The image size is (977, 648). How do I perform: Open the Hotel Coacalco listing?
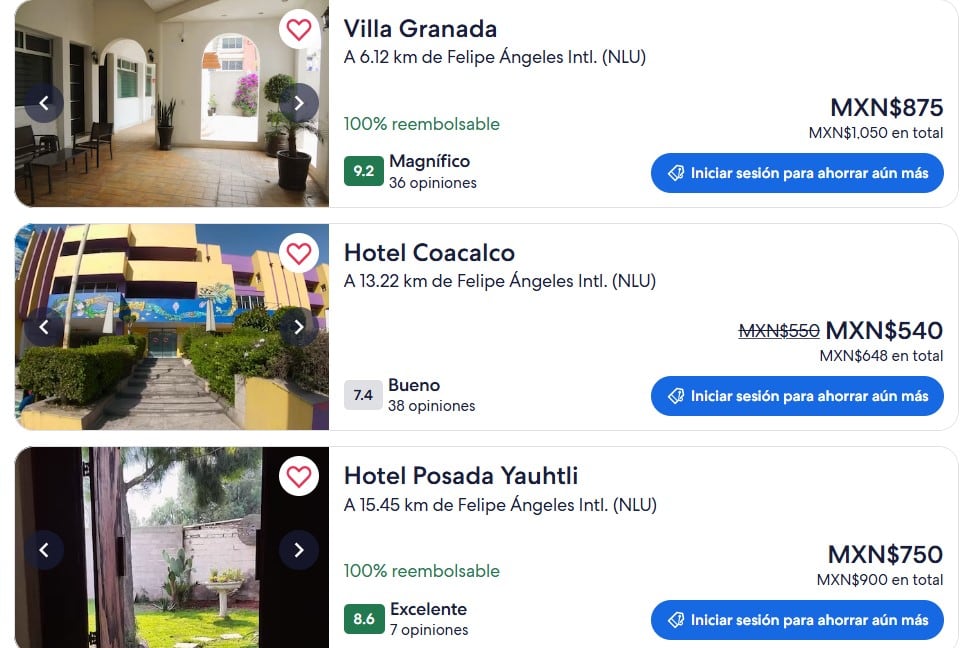(x=429, y=253)
